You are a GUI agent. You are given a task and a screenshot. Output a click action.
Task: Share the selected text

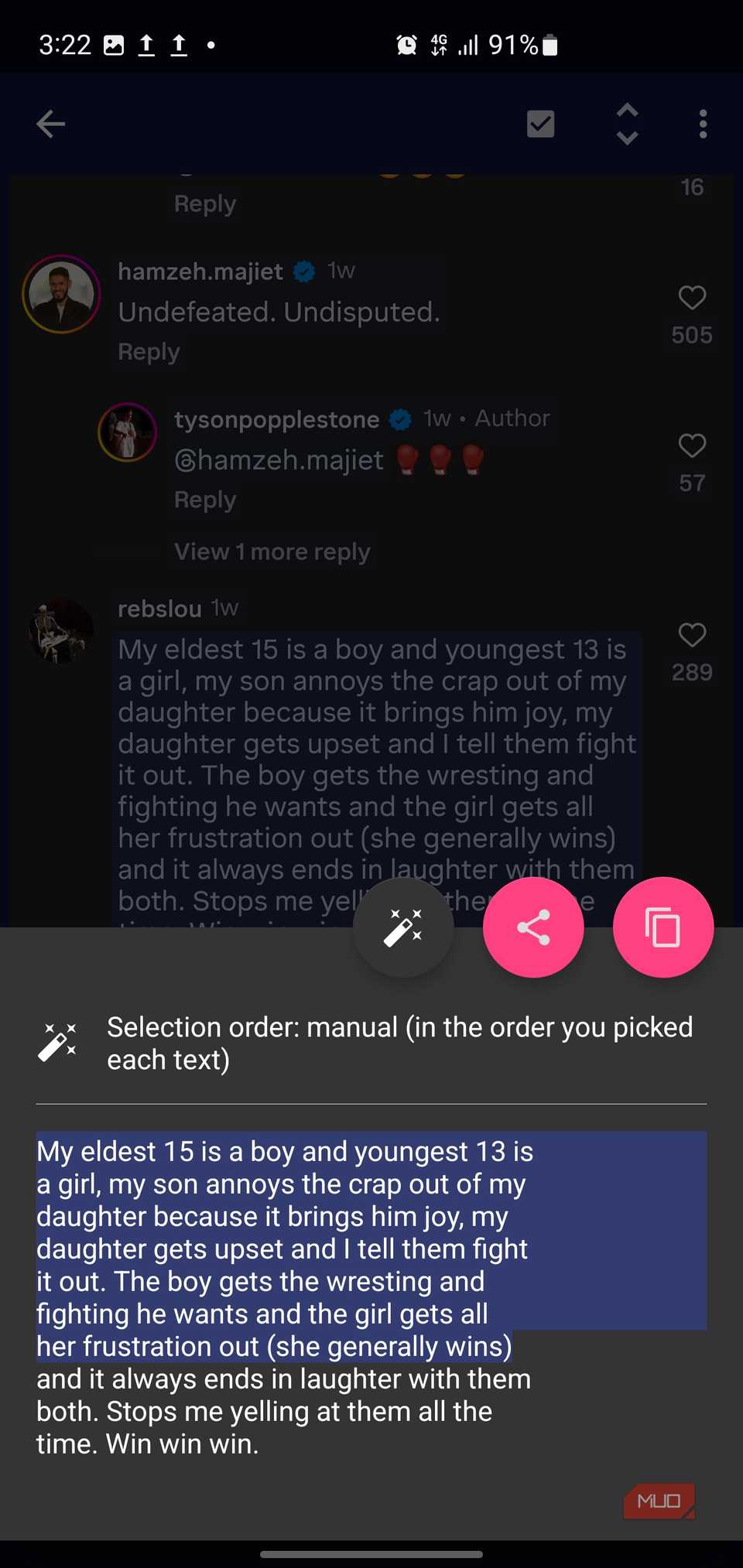[533, 927]
